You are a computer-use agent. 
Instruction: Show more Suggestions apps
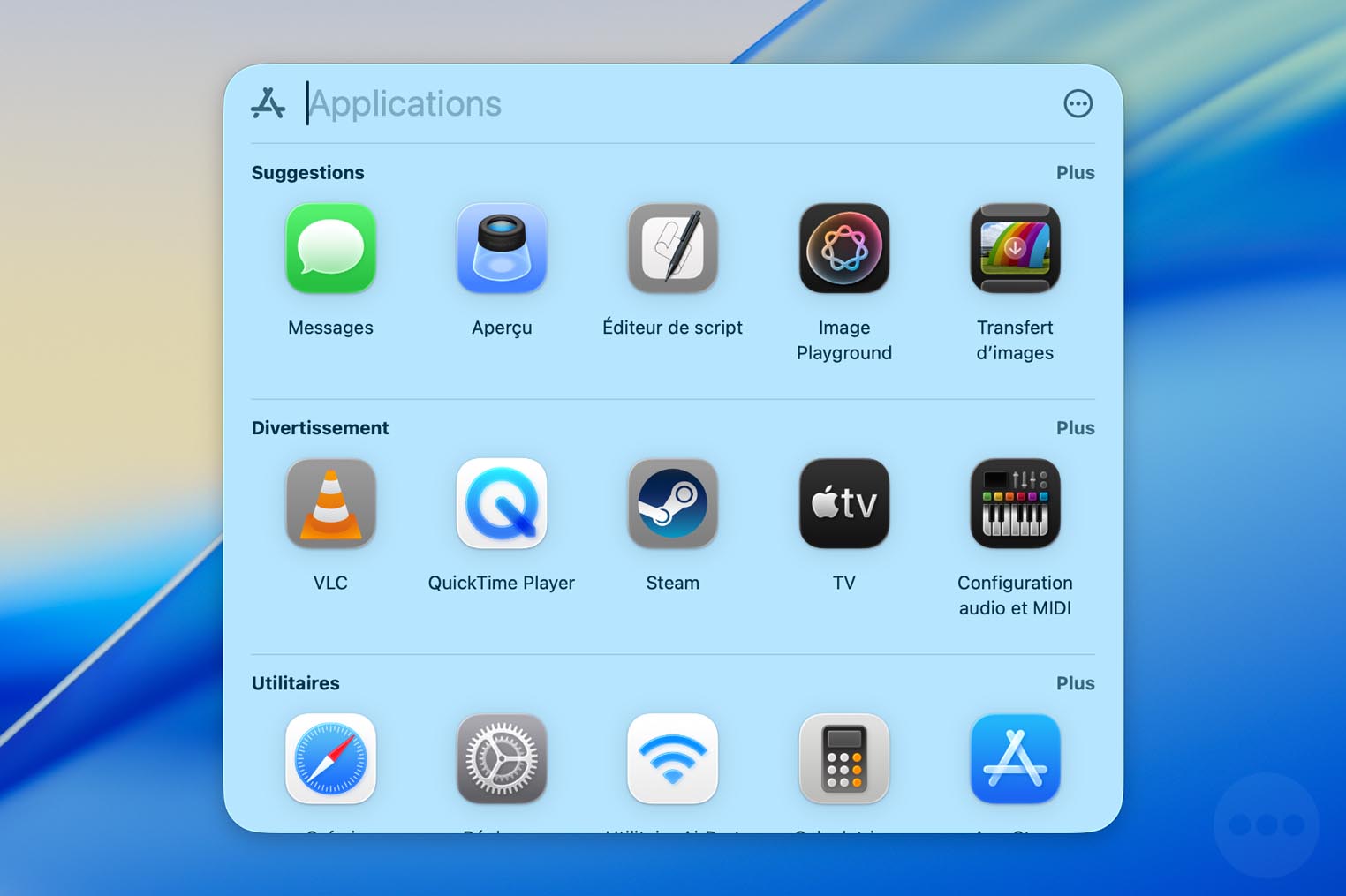[1075, 173]
